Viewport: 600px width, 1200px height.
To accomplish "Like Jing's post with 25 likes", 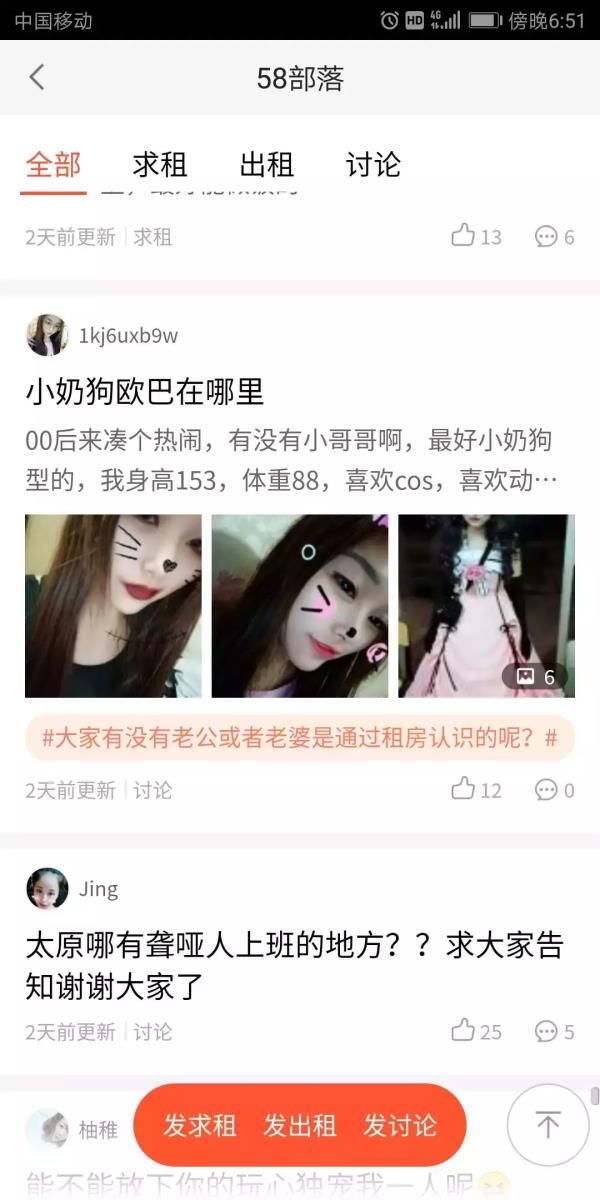I will pos(464,1031).
